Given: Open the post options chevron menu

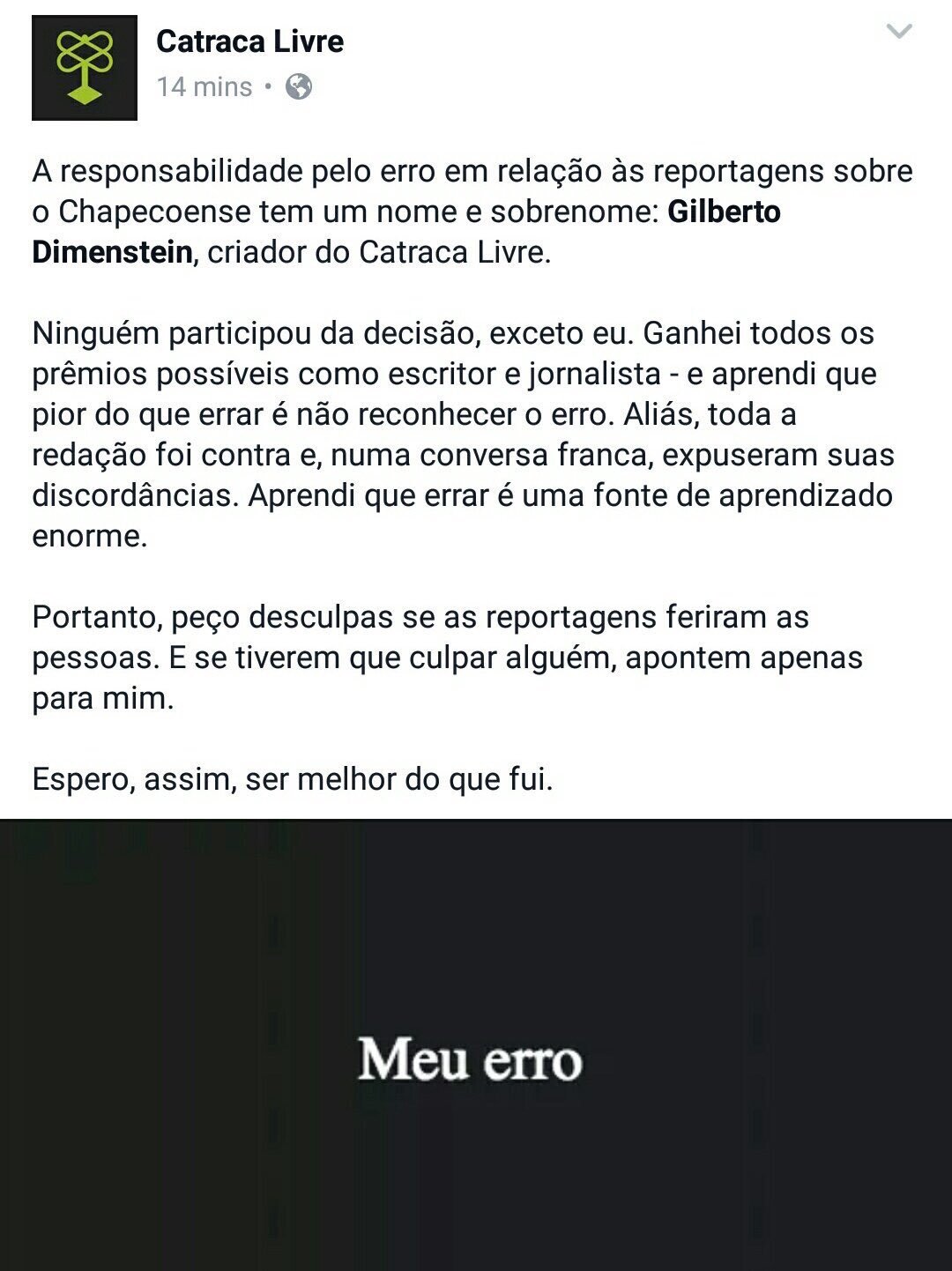Looking at the screenshot, I should 898,33.
